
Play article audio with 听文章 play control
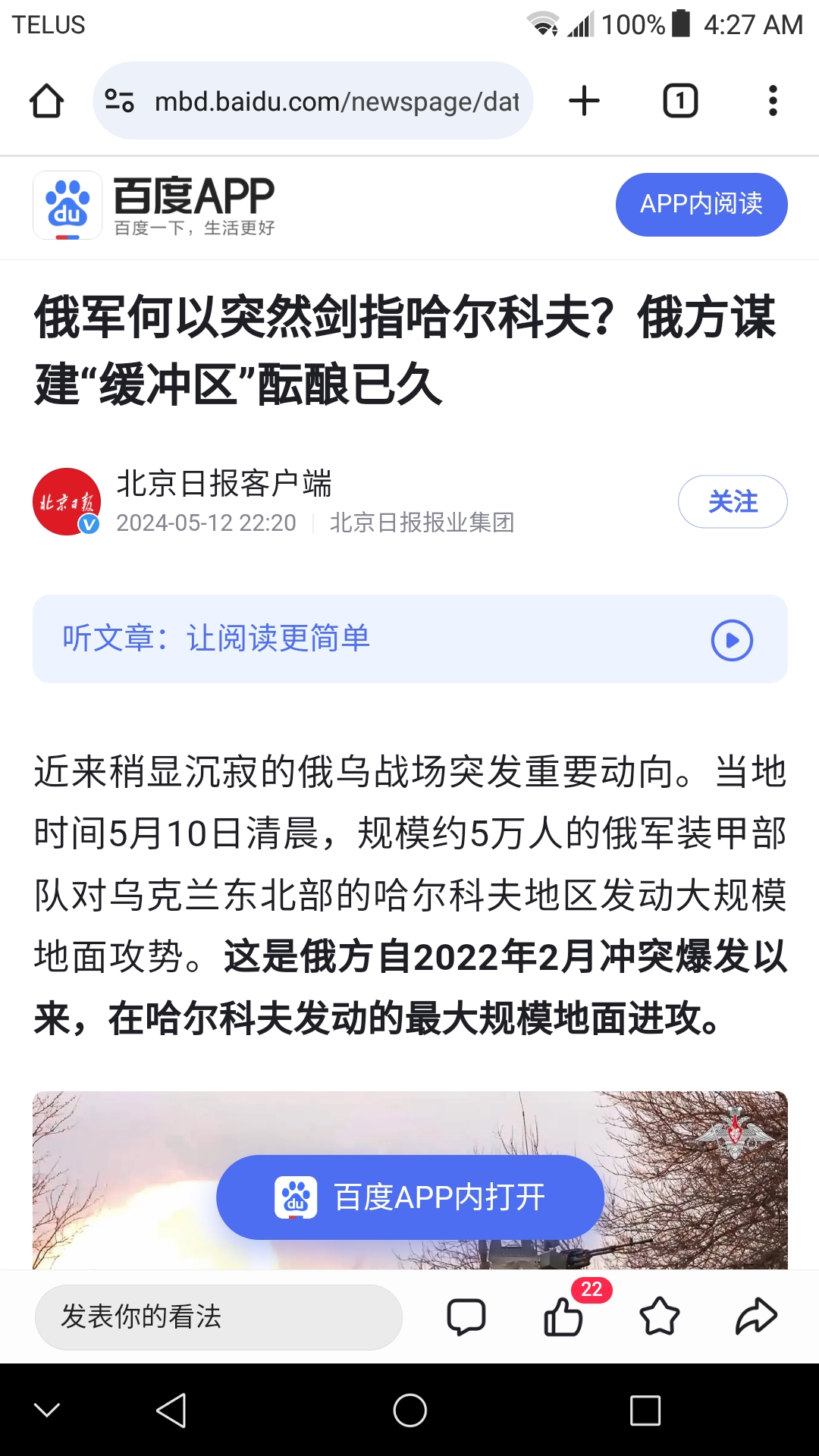click(x=731, y=639)
